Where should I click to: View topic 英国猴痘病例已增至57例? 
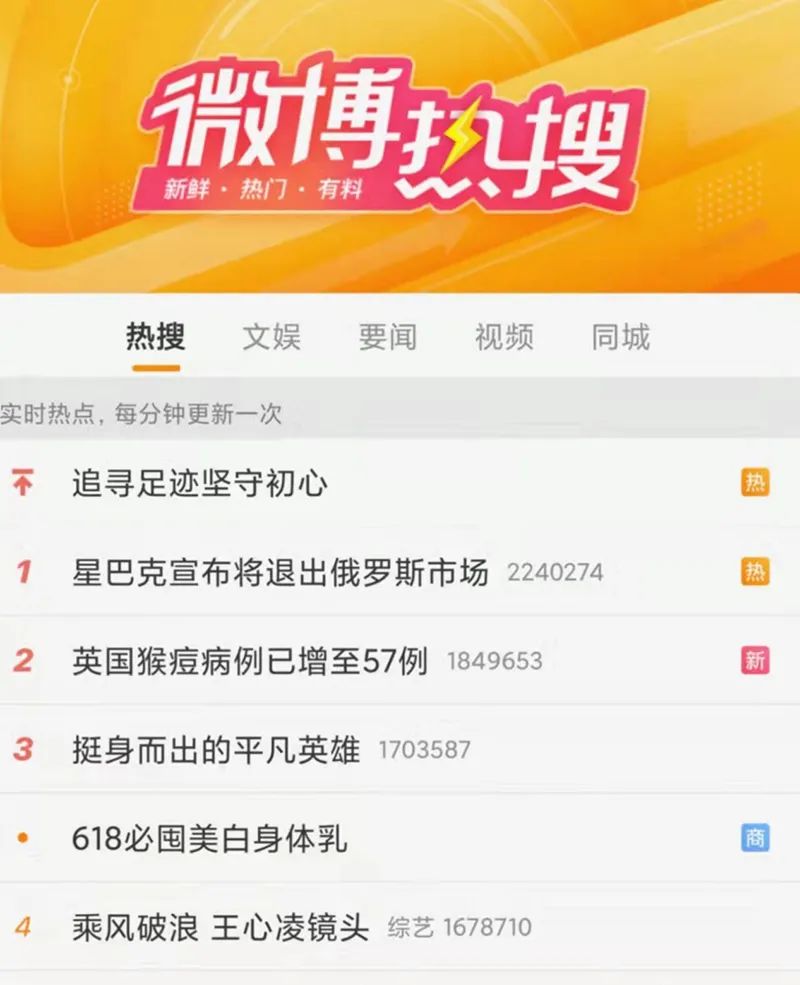pyautogui.click(x=250, y=661)
